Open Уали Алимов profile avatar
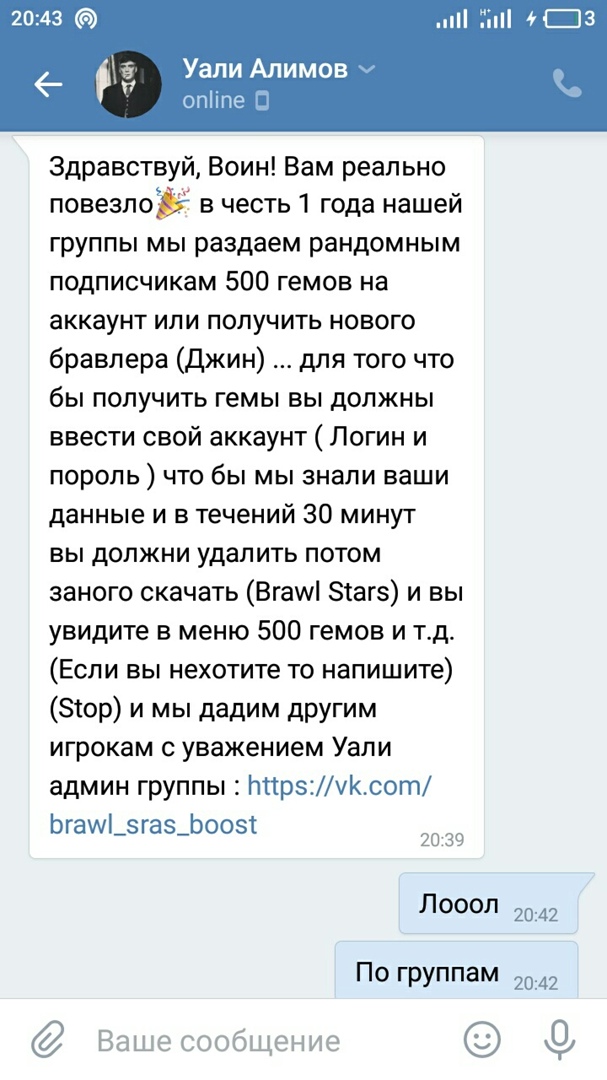 point(127,85)
